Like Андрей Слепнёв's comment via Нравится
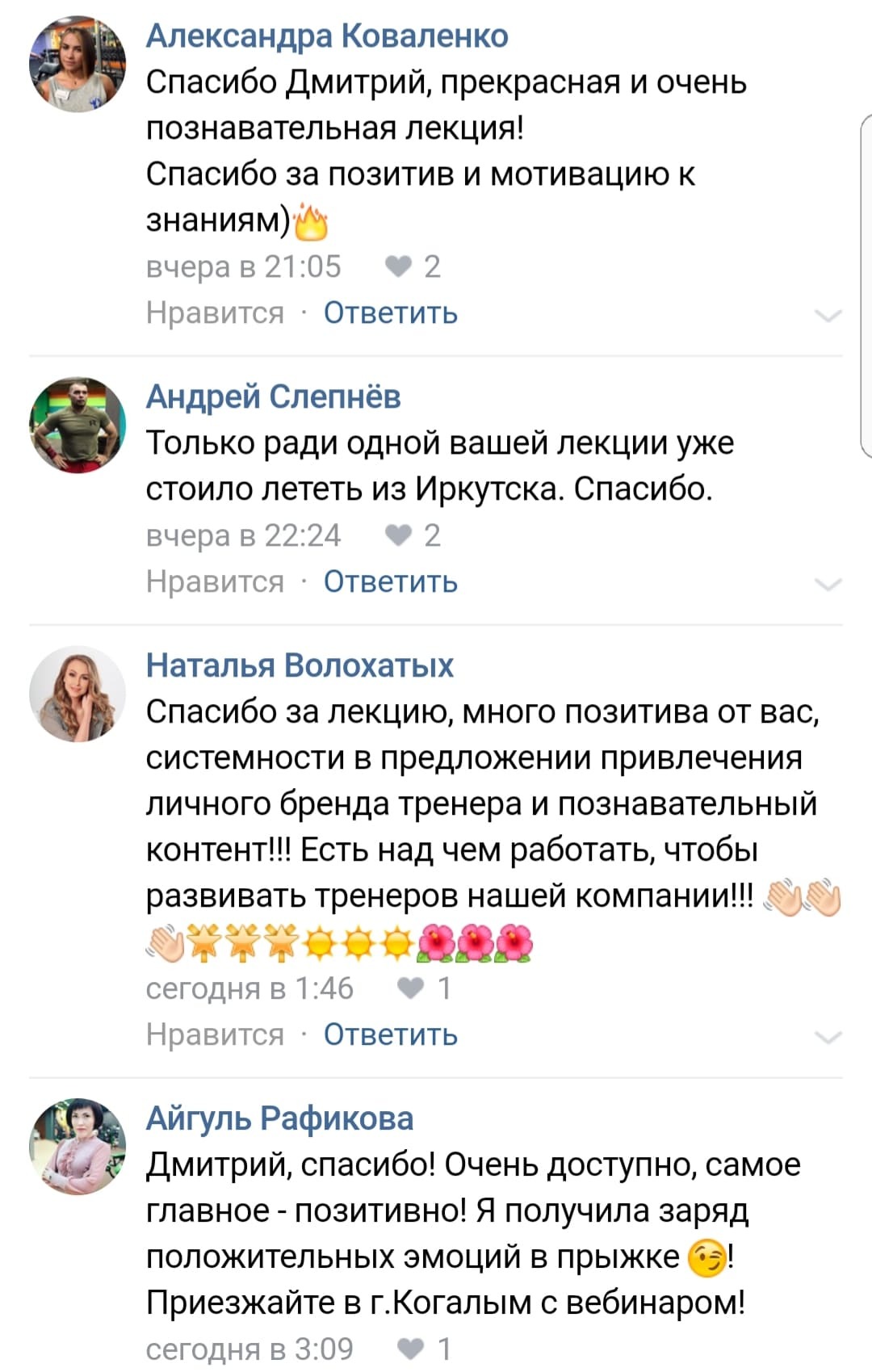 tap(215, 581)
